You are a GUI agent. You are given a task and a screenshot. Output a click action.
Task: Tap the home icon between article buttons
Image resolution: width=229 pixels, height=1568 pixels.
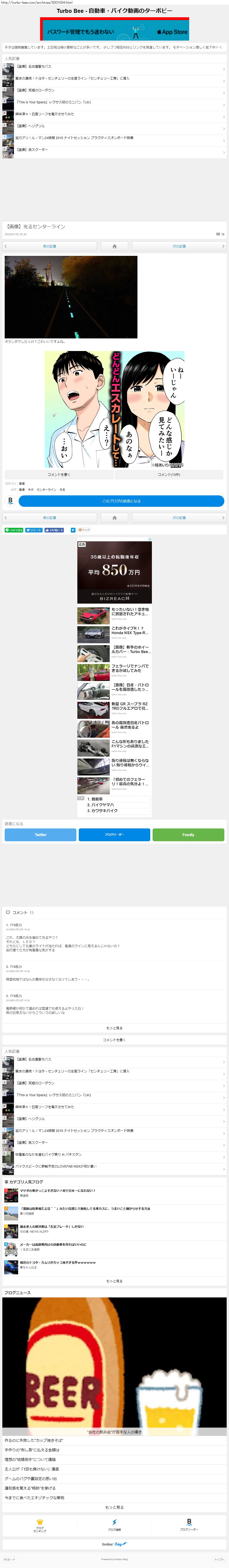click(114, 246)
